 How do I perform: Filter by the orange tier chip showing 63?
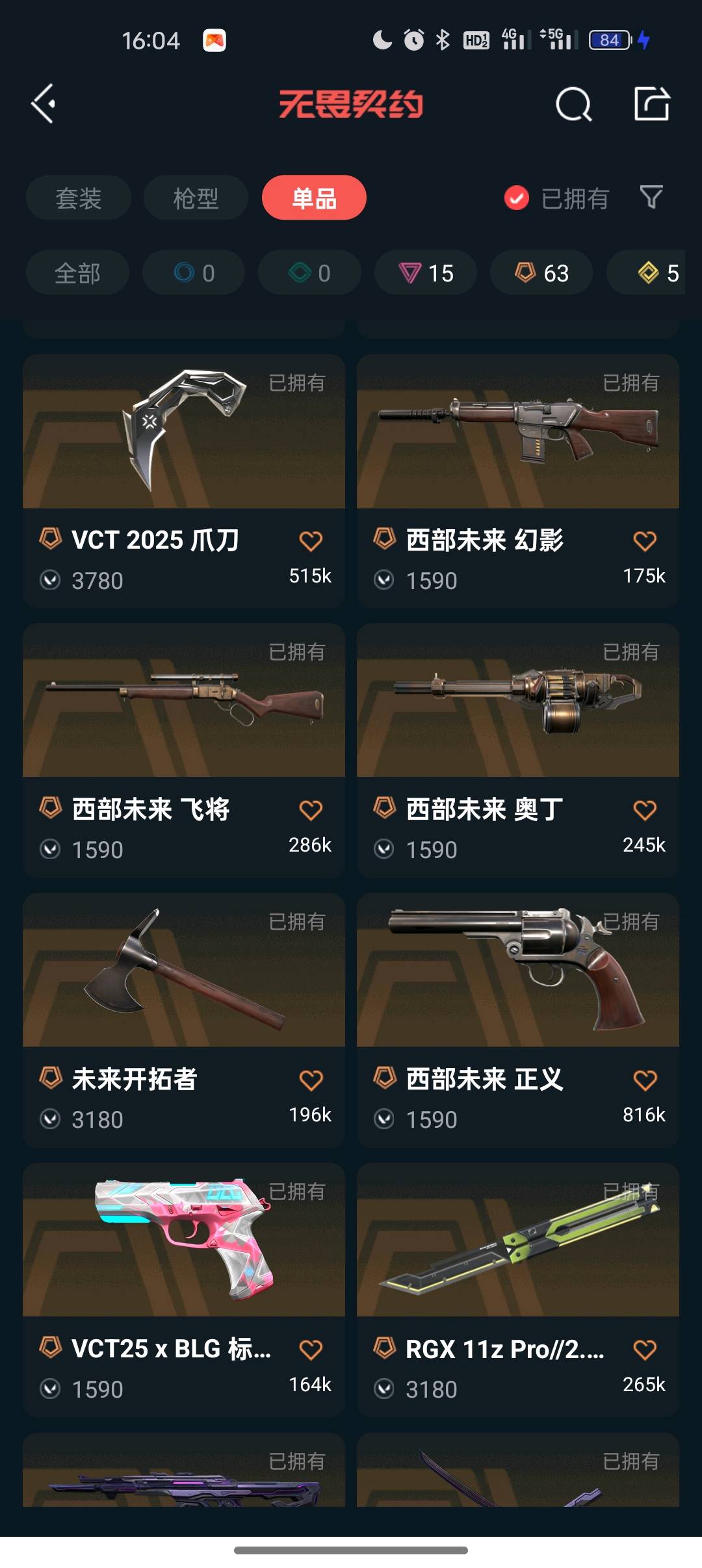(x=541, y=272)
